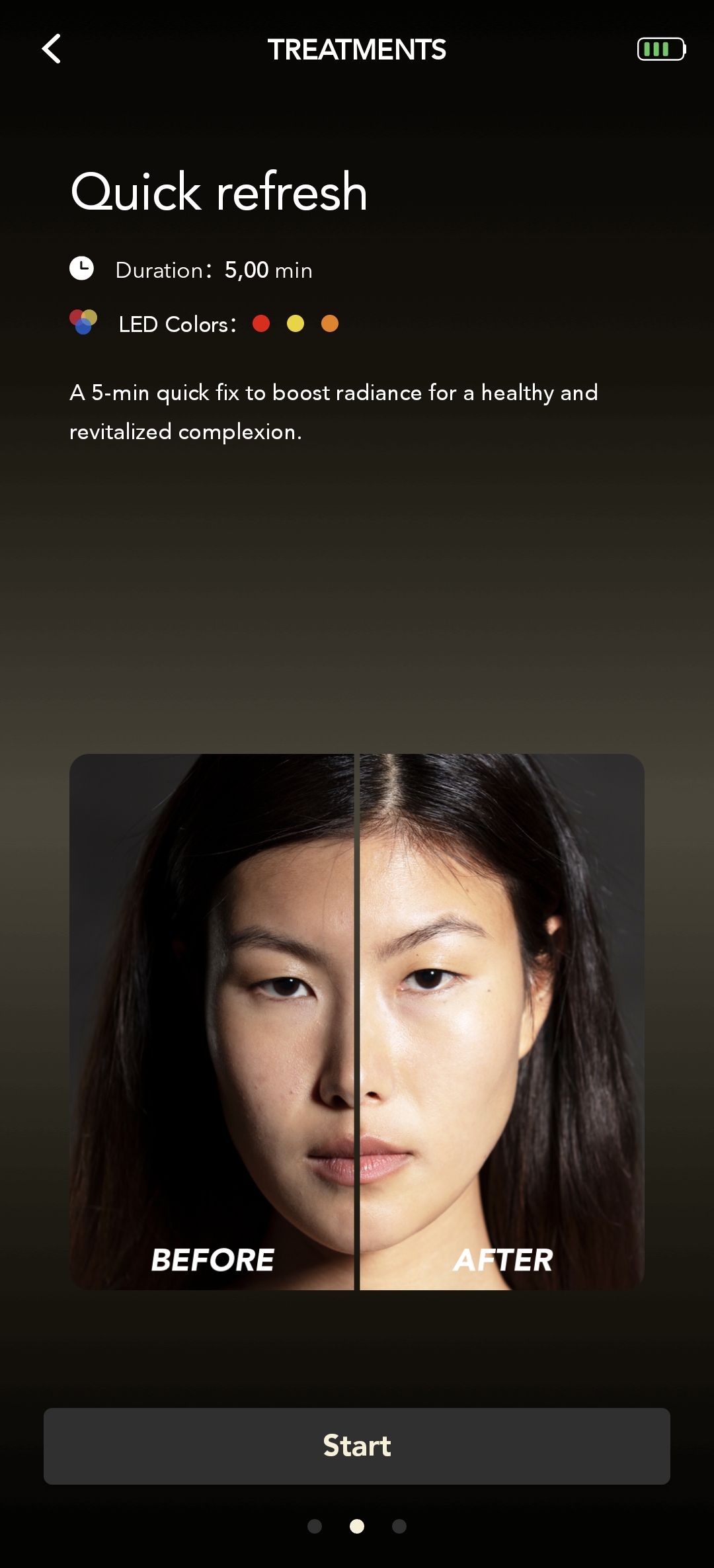
Task: Jump to the first page indicator dot
Action: [x=315, y=1526]
